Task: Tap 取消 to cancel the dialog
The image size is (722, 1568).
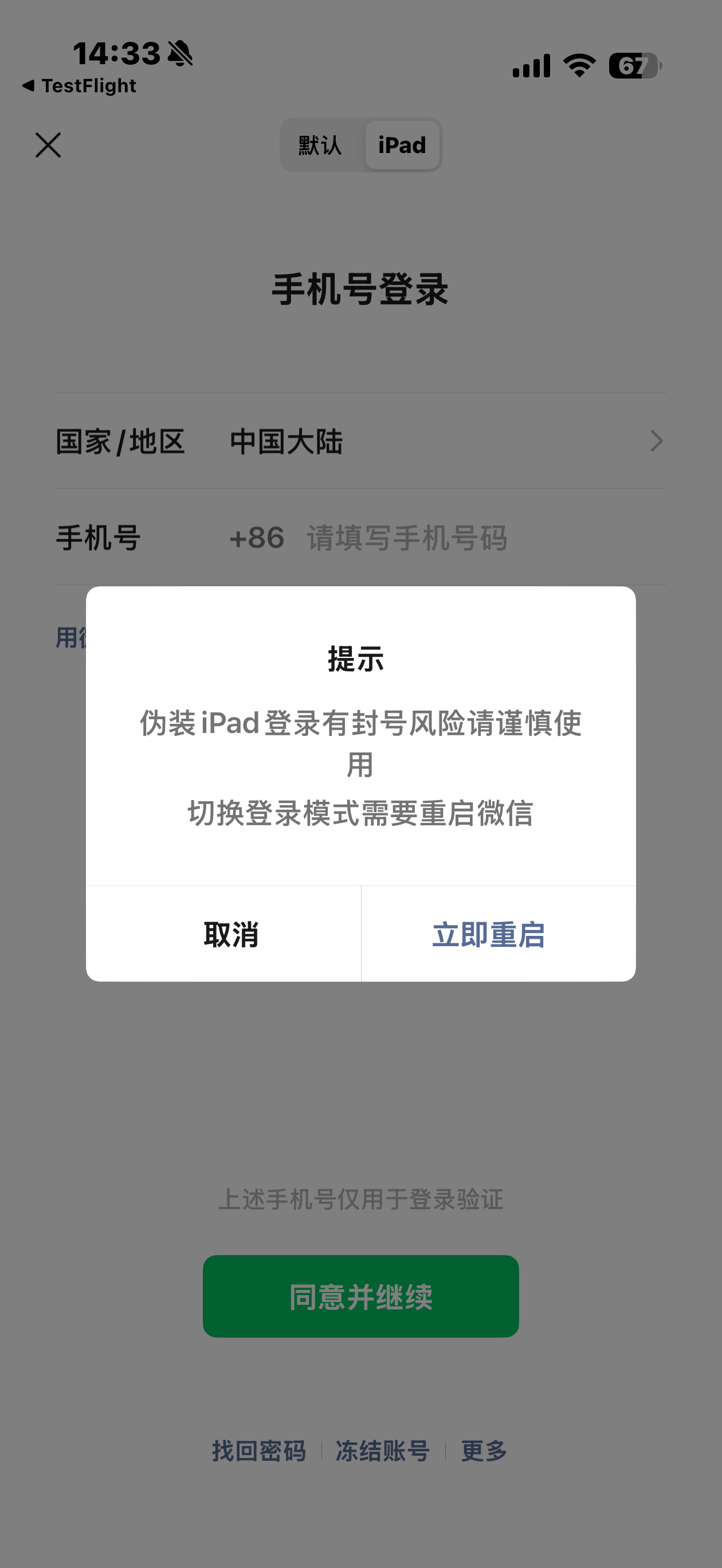Action: pos(223,934)
